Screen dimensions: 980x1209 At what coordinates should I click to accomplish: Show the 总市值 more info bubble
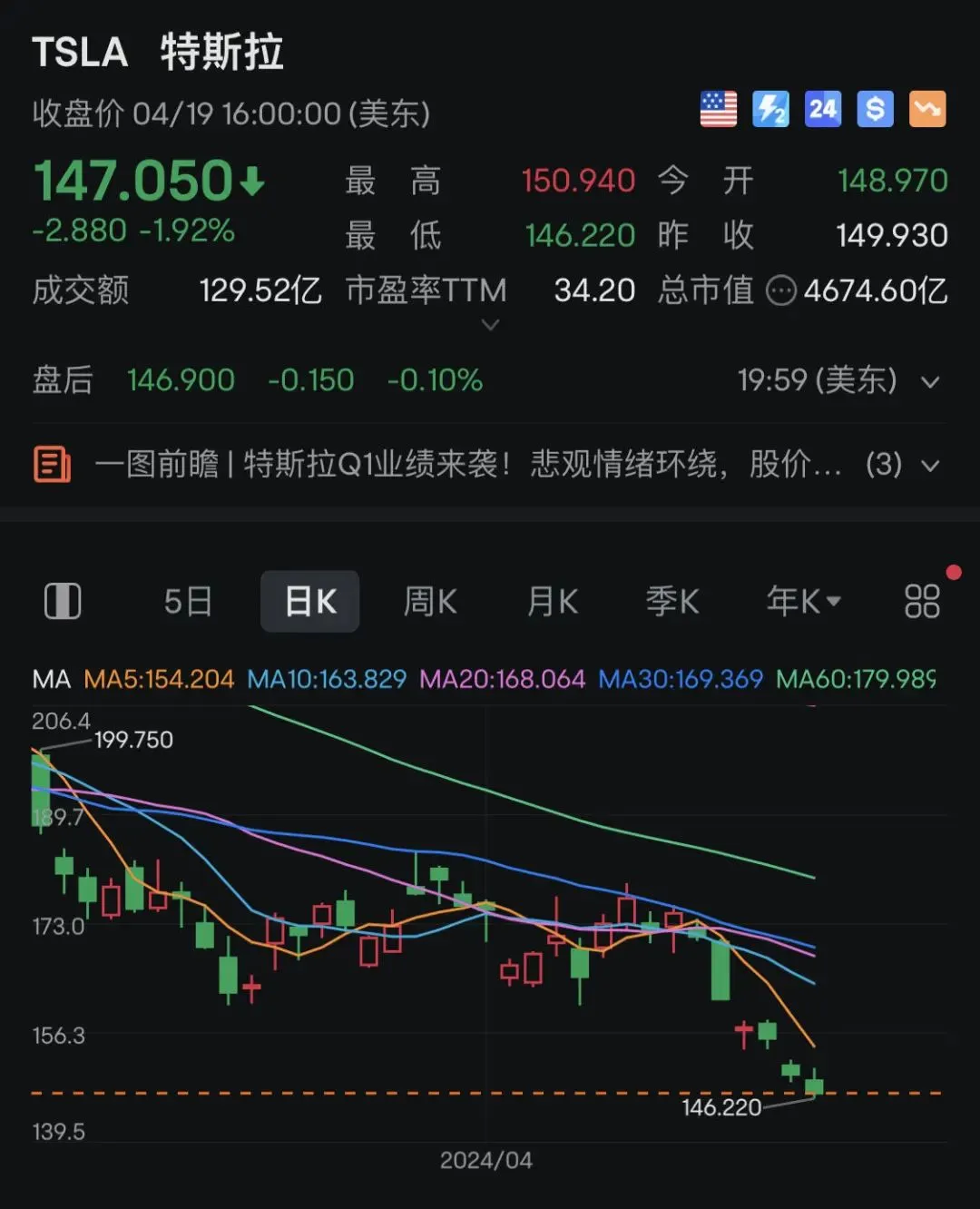point(781,291)
